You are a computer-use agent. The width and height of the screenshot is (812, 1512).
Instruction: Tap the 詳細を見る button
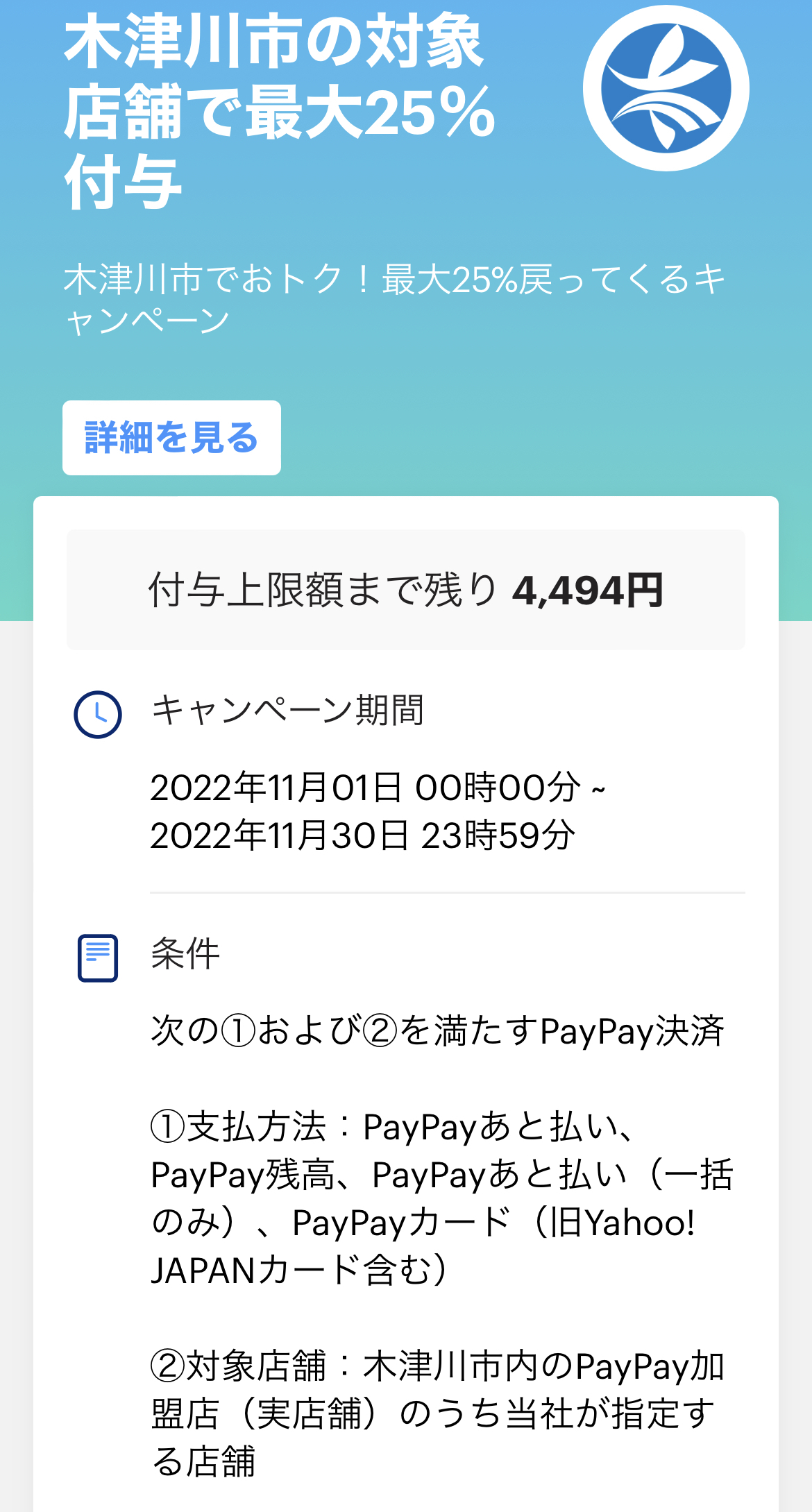[171, 438]
